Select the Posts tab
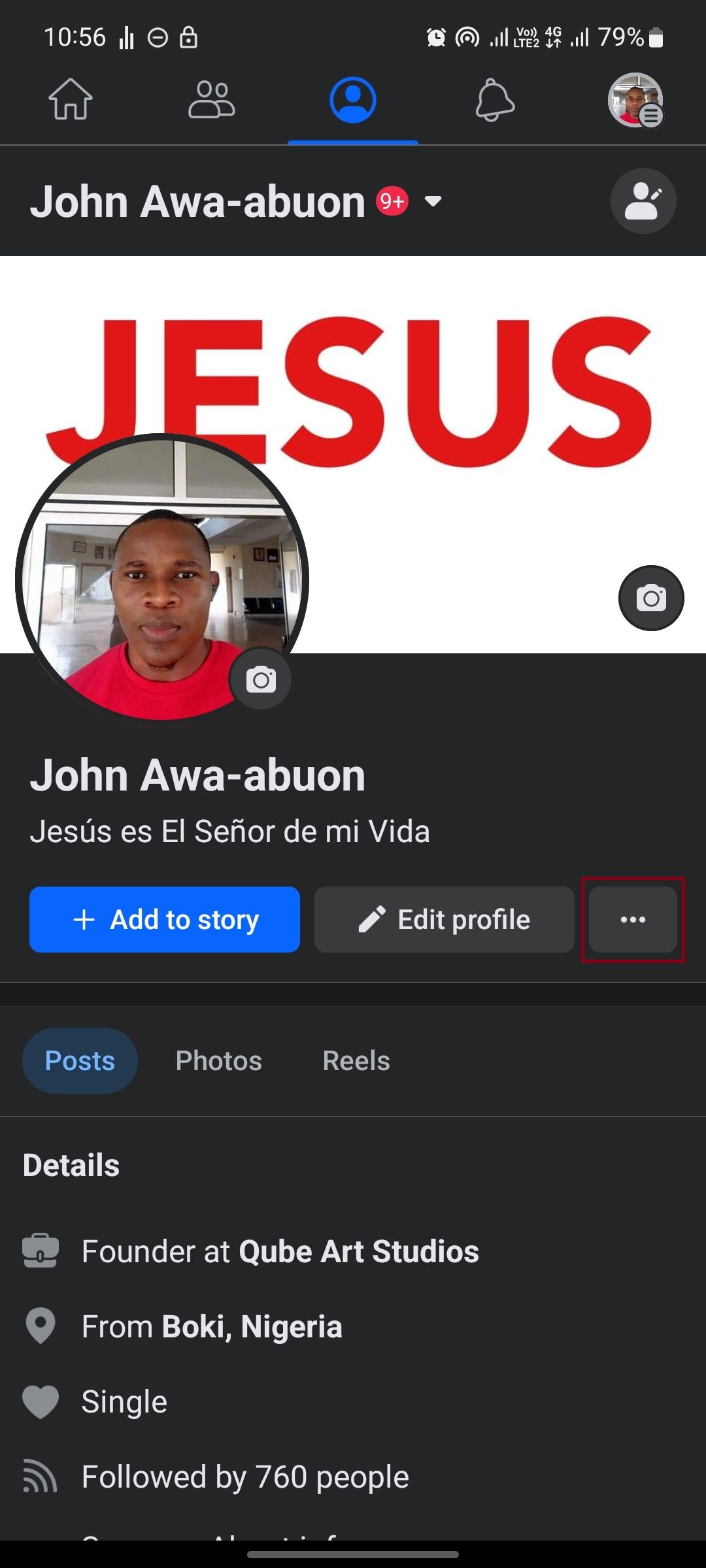The image size is (706, 1568). point(80,1060)
